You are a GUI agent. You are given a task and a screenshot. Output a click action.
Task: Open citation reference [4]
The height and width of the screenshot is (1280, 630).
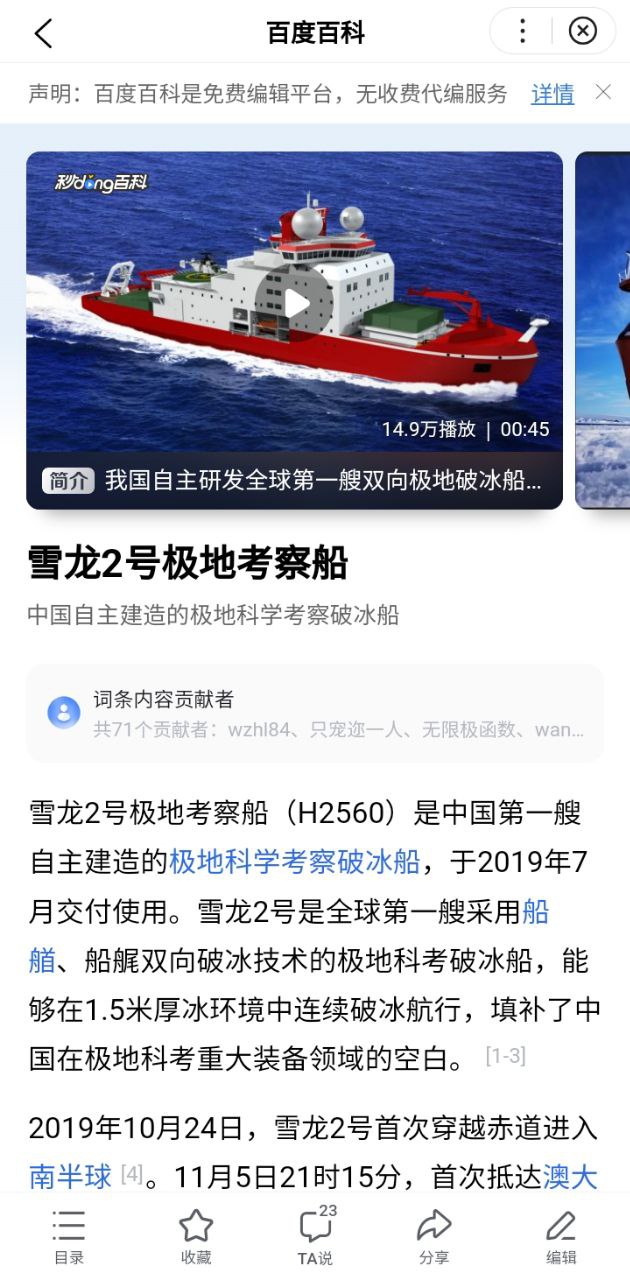(x=132, y=1173)
